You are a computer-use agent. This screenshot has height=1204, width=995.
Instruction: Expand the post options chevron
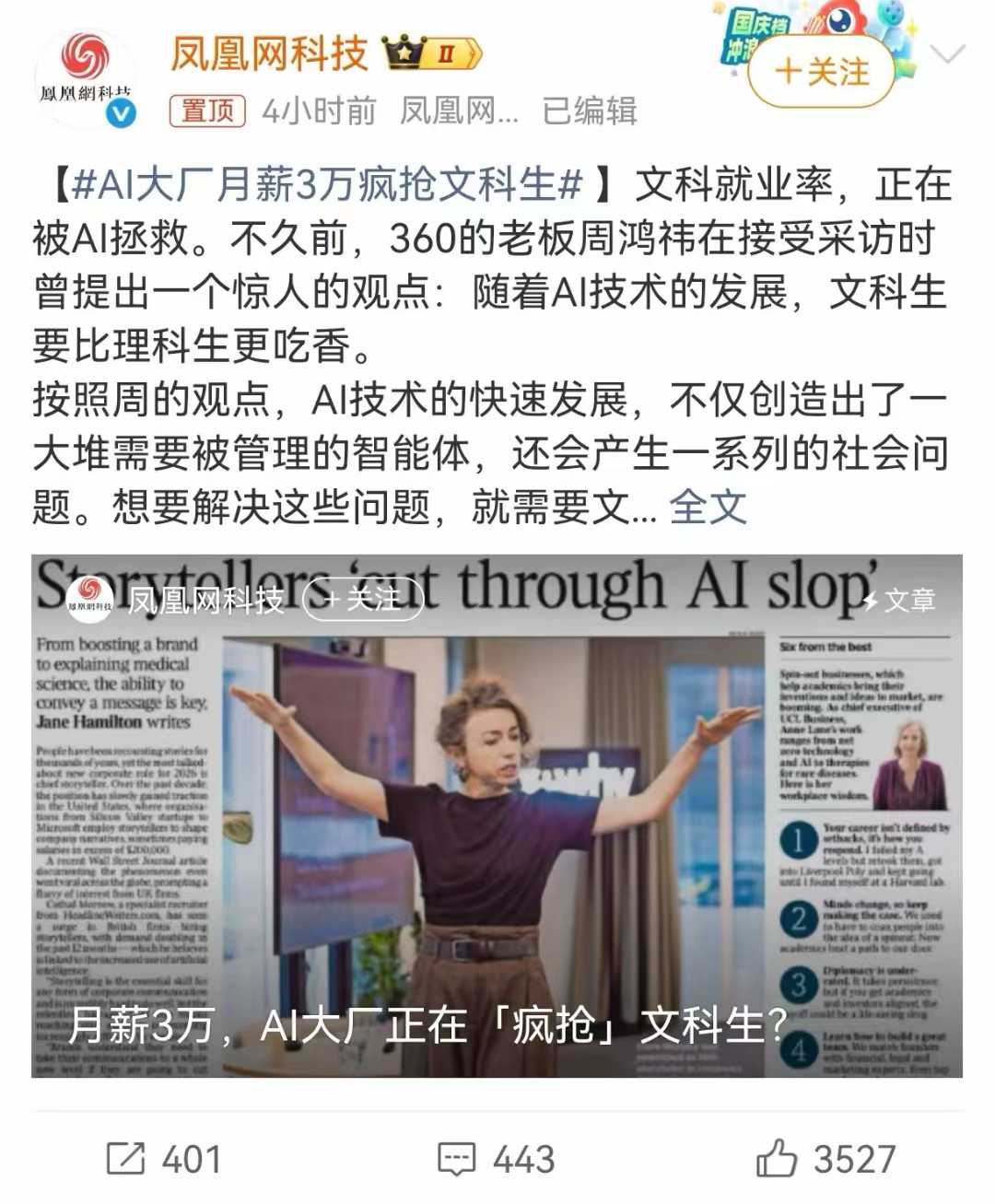click(947, 55)
